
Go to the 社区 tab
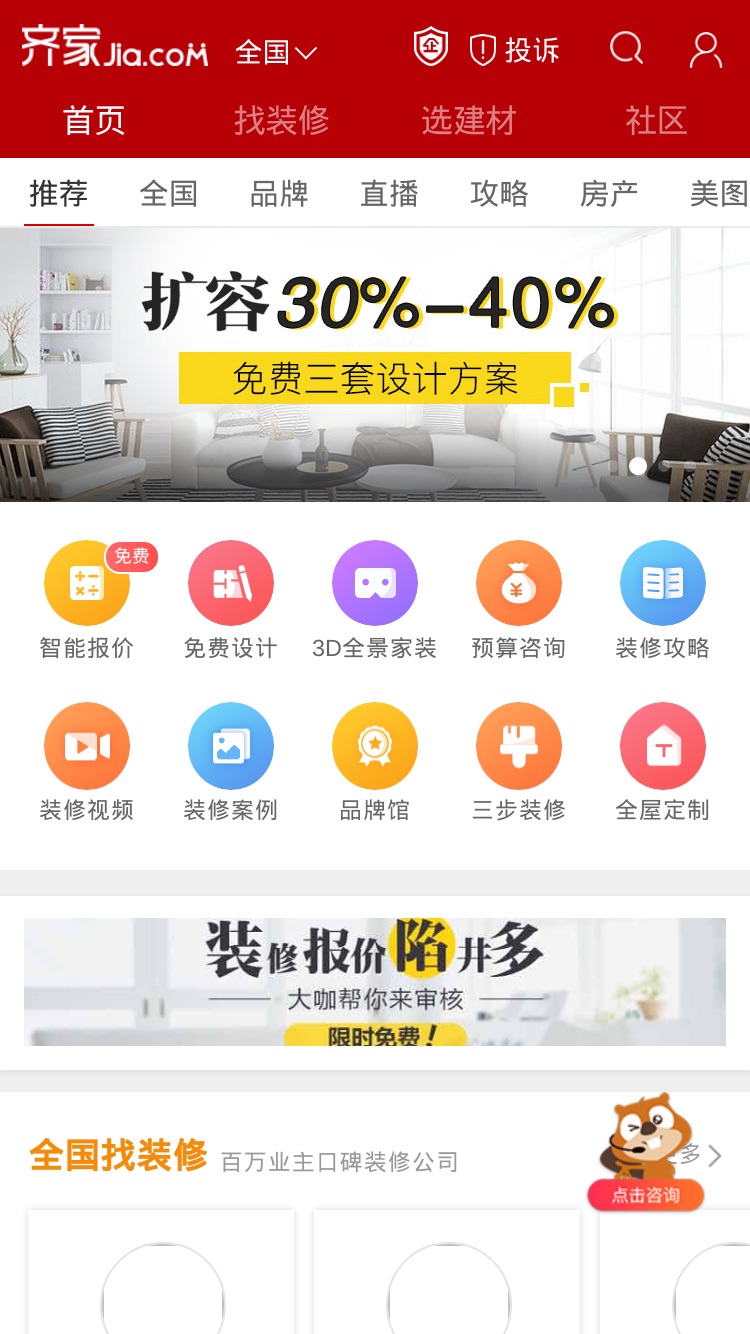[656, 121]
